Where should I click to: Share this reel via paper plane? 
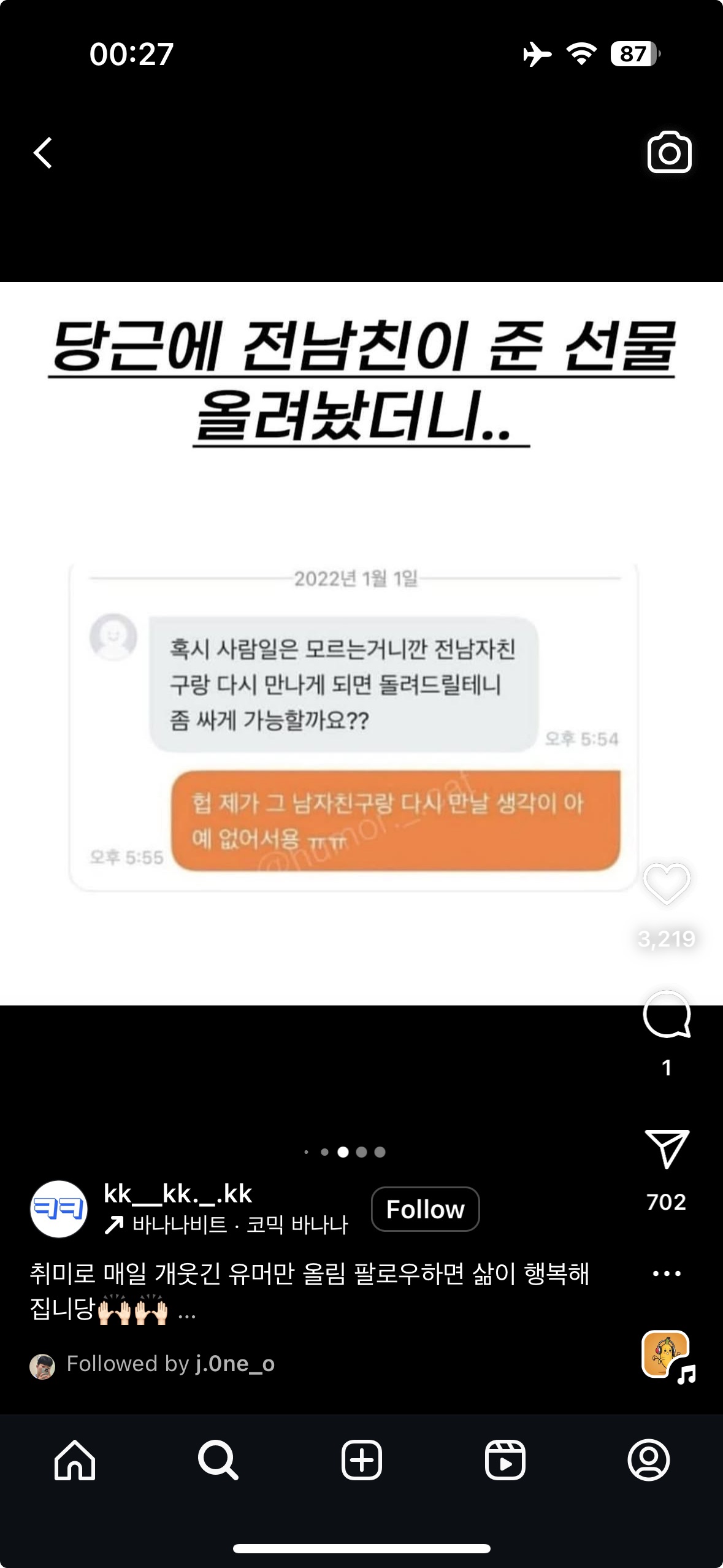[x=667, y=1148]
